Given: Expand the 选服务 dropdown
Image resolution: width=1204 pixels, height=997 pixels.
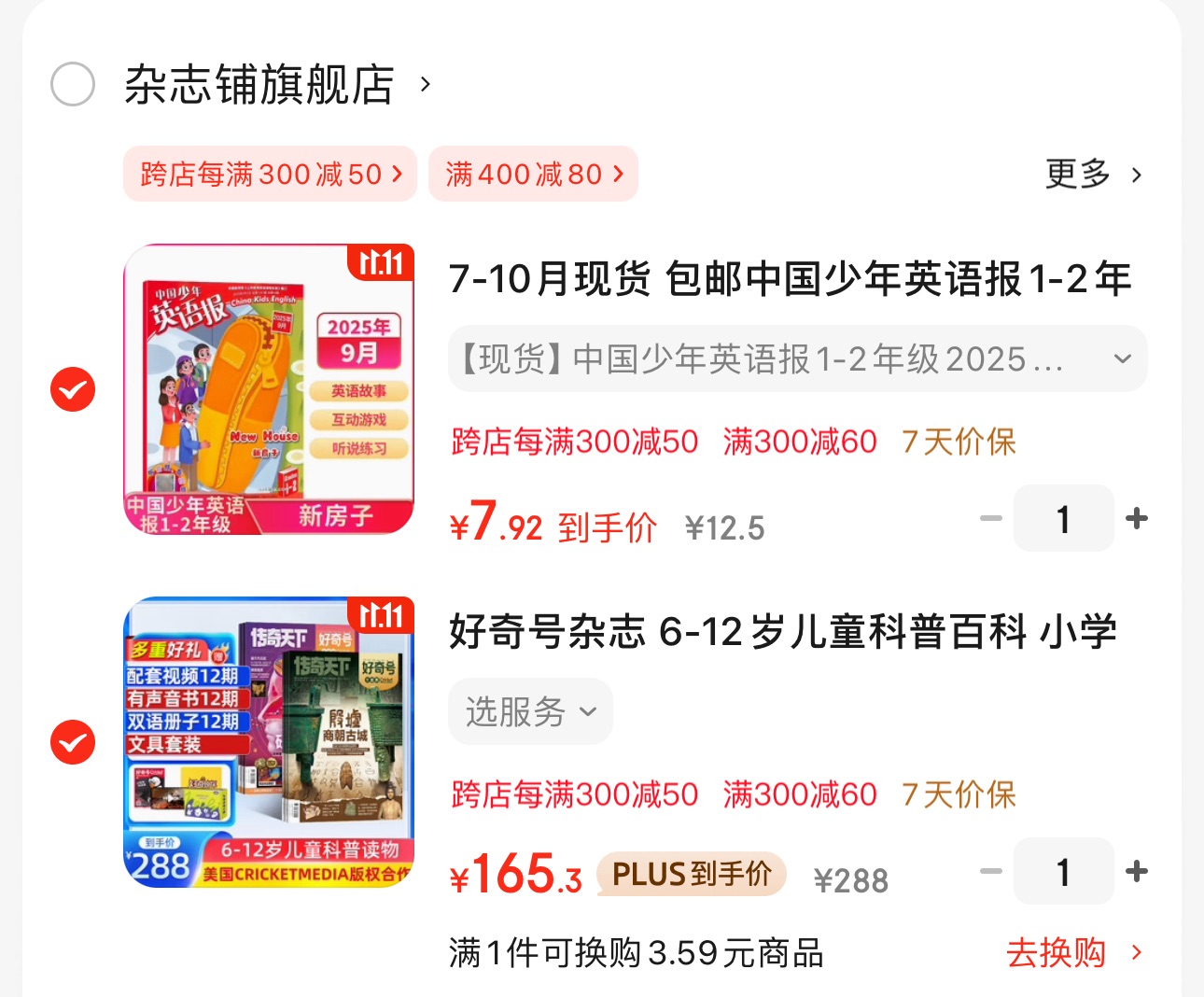Looking at the screenshot, I should pyautogui.click(x=530, y=711).
